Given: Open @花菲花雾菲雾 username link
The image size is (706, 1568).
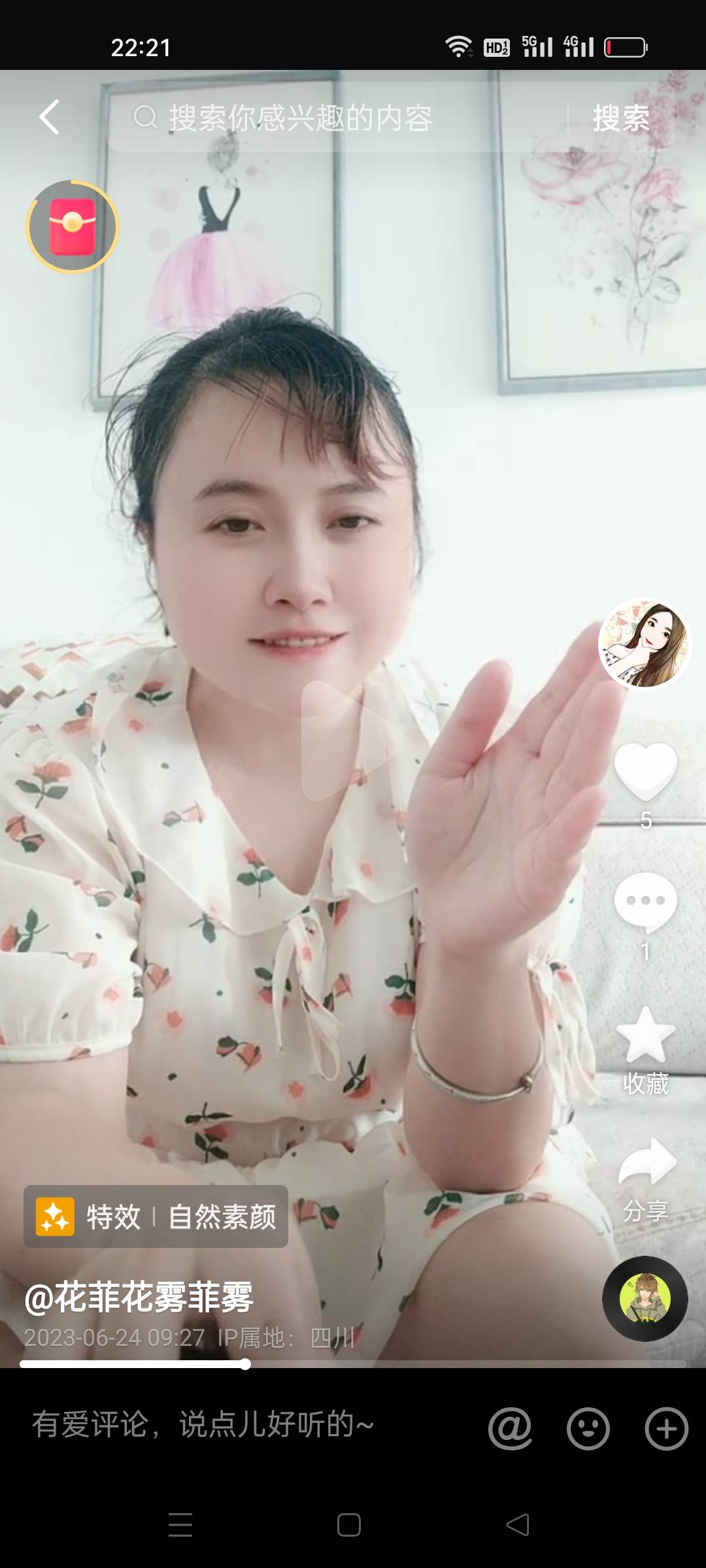Looking at the screenshot, I should [x=139, y=1298].
